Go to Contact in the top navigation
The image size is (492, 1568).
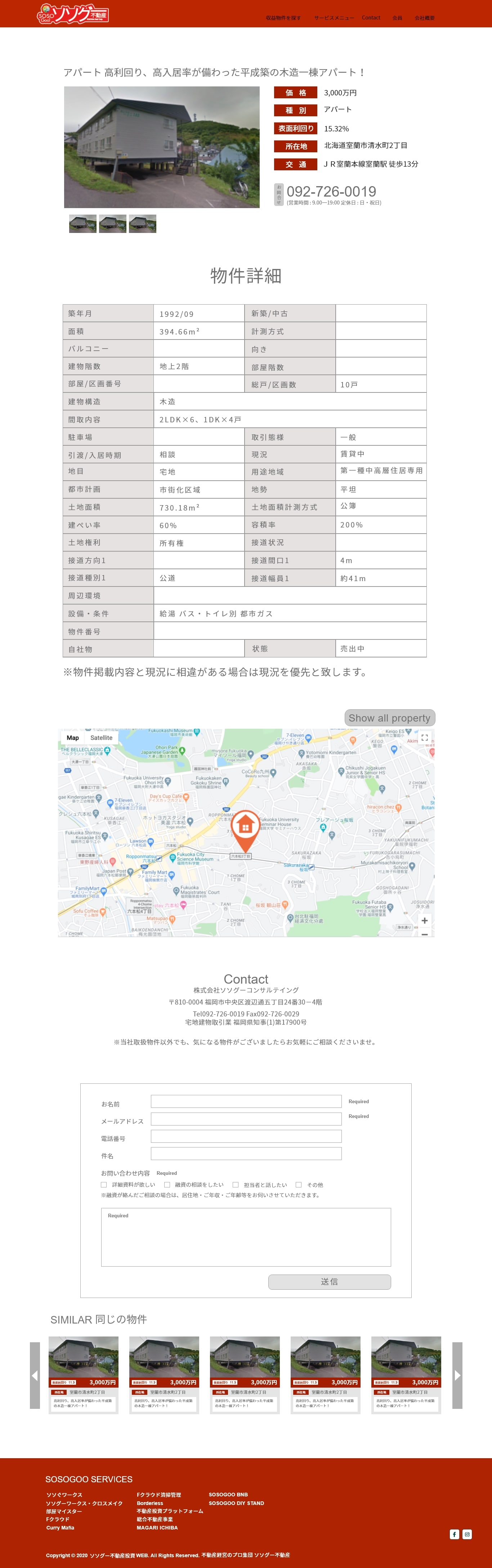371,18
